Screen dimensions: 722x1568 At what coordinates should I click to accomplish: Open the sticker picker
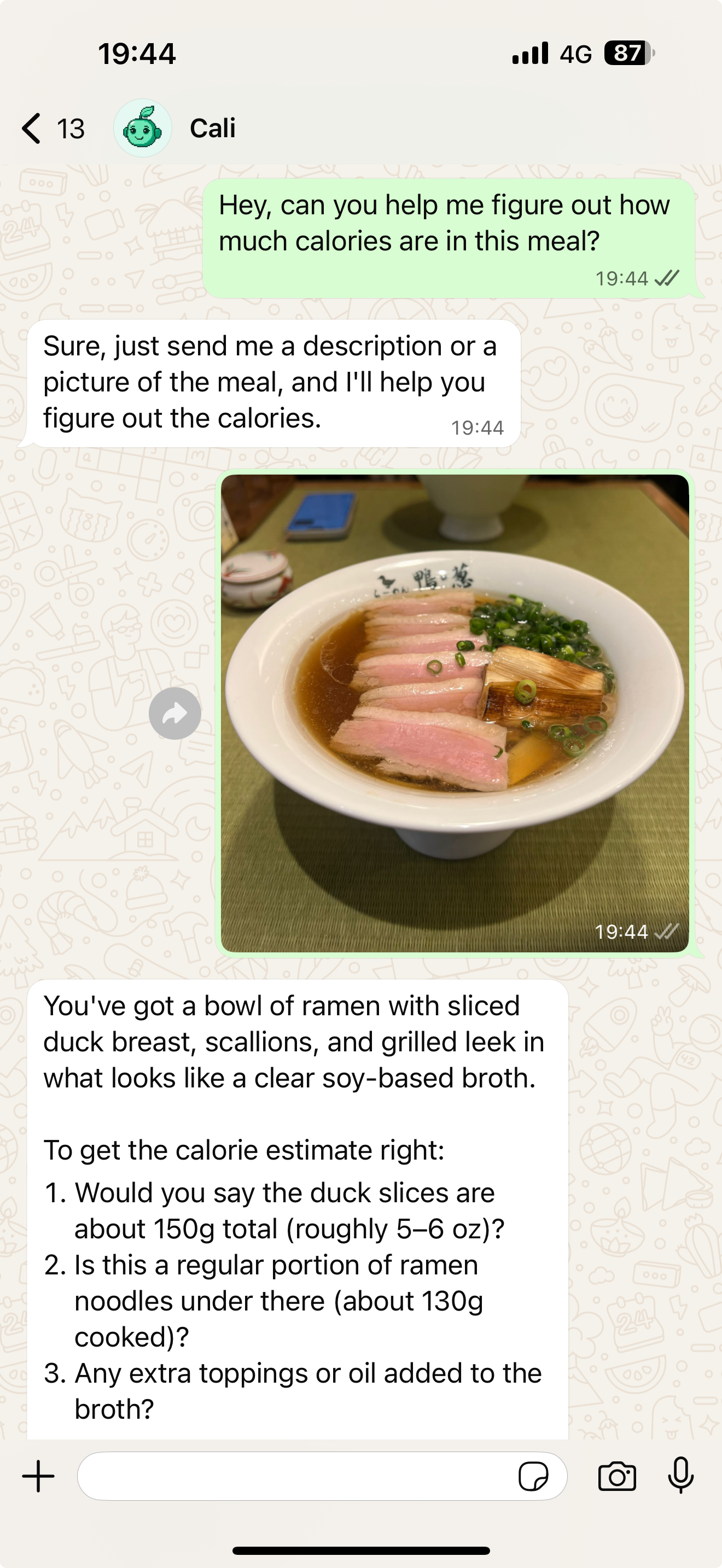coord(533,1476)
